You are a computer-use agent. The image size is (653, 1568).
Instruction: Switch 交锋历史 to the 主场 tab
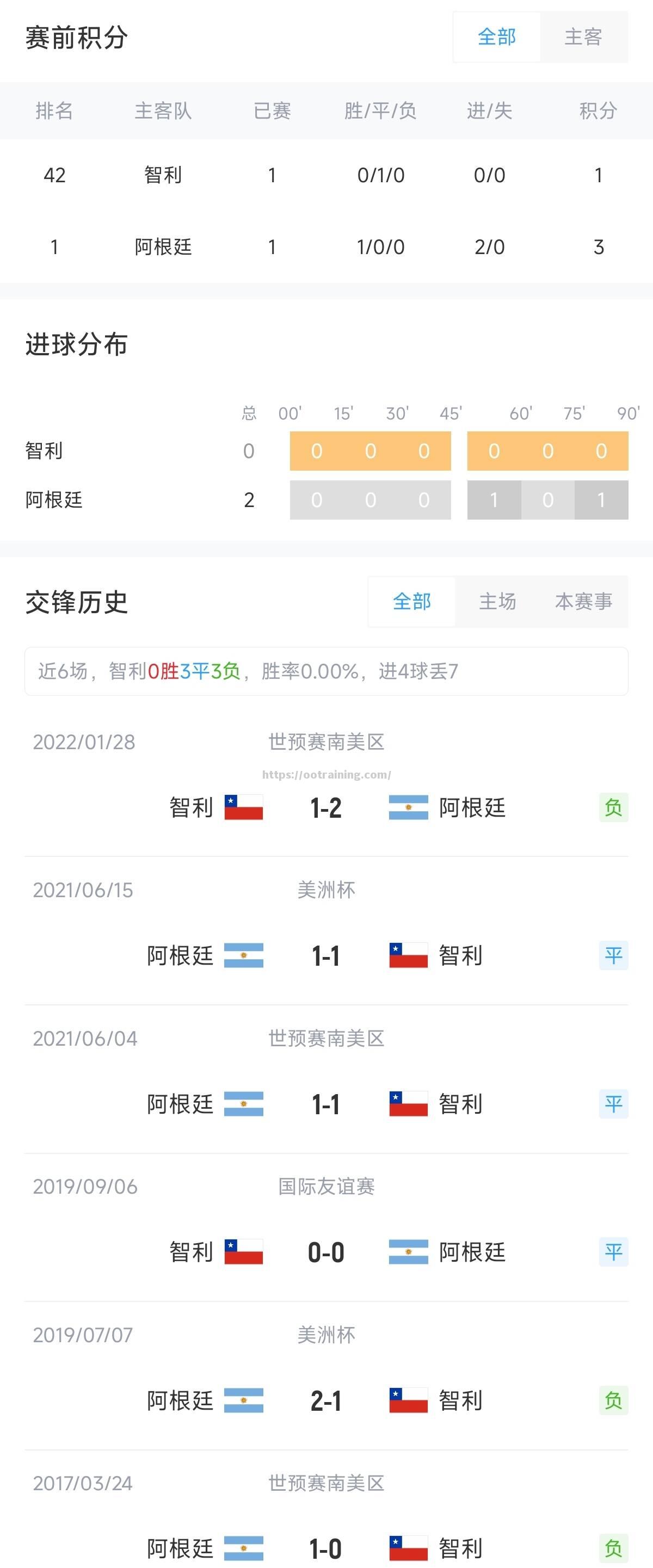(x=498, y=602)
